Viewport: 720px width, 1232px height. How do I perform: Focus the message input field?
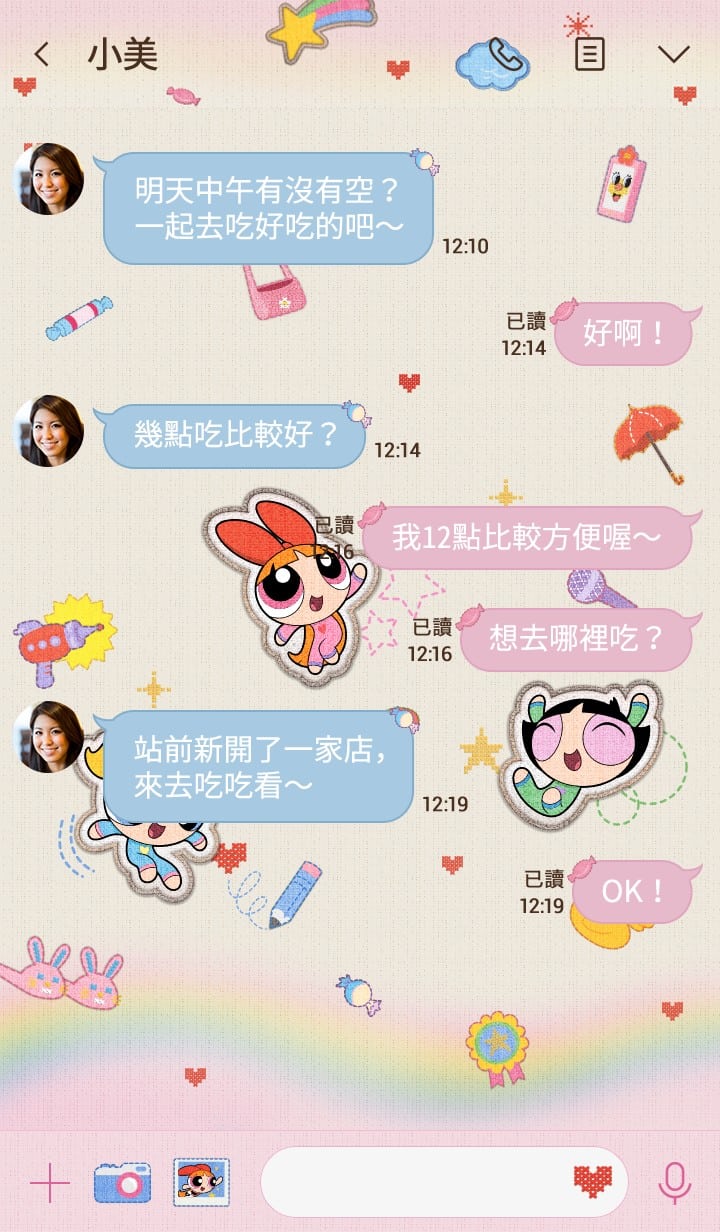pyautogui.click(x=415, y=1183)
